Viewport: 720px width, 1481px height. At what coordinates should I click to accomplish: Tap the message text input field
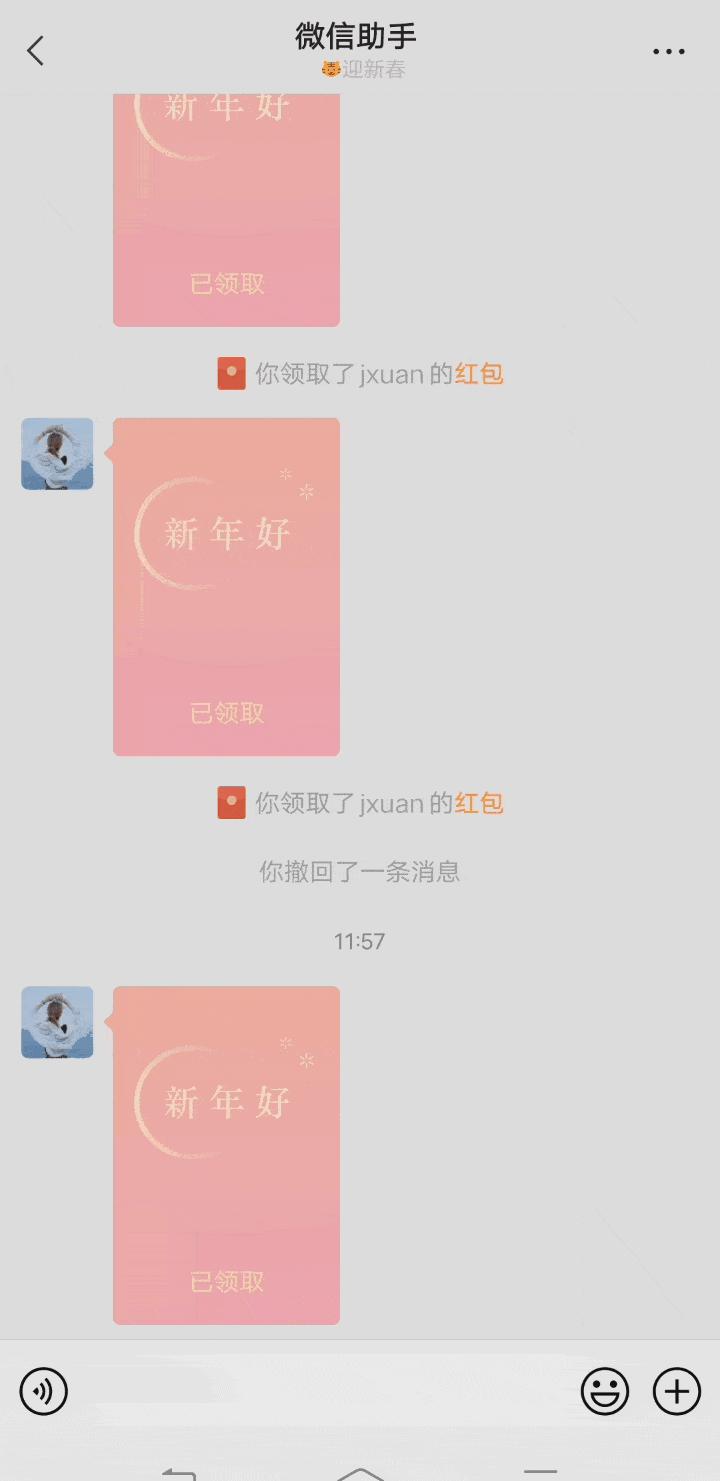click(x=324, y=1391)
